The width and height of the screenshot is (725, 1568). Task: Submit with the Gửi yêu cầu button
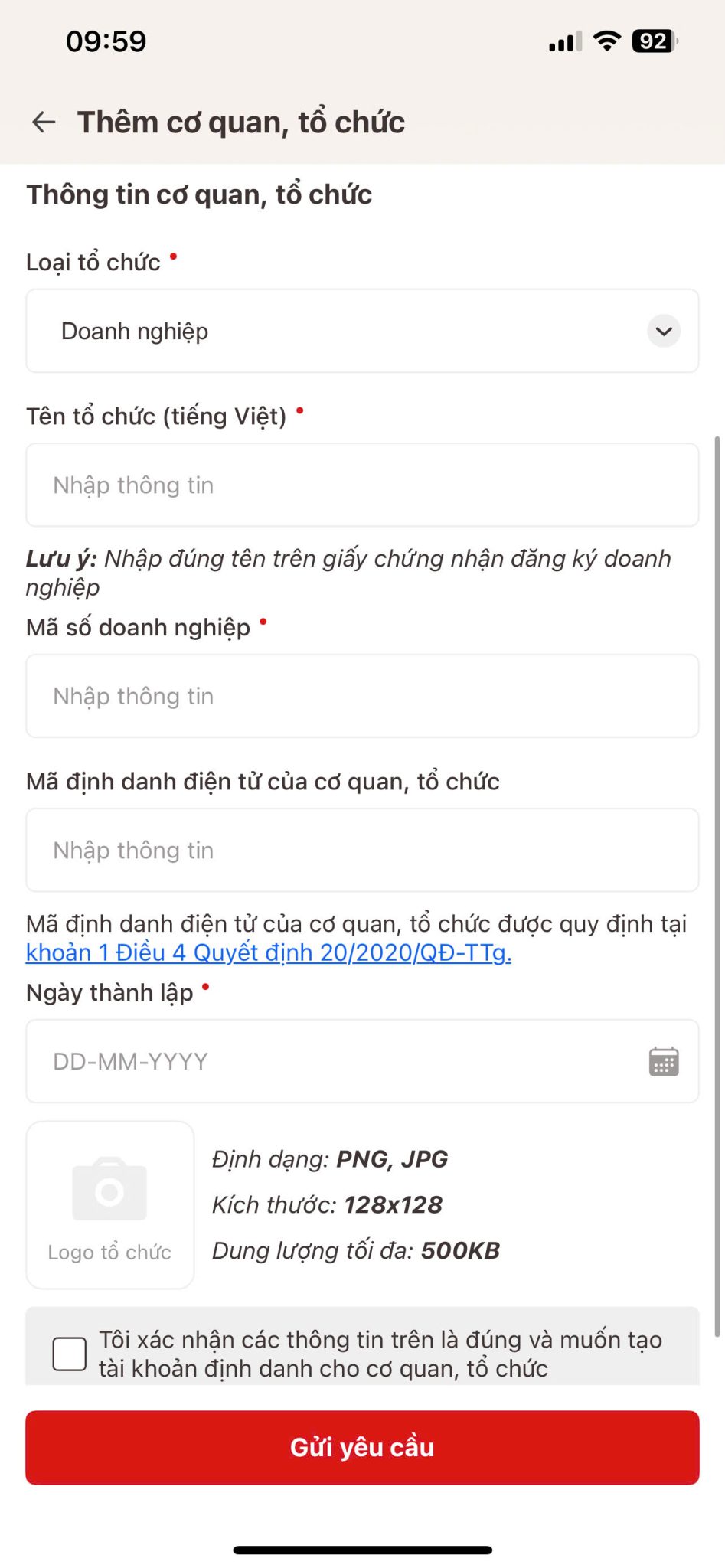(362, 1447)
